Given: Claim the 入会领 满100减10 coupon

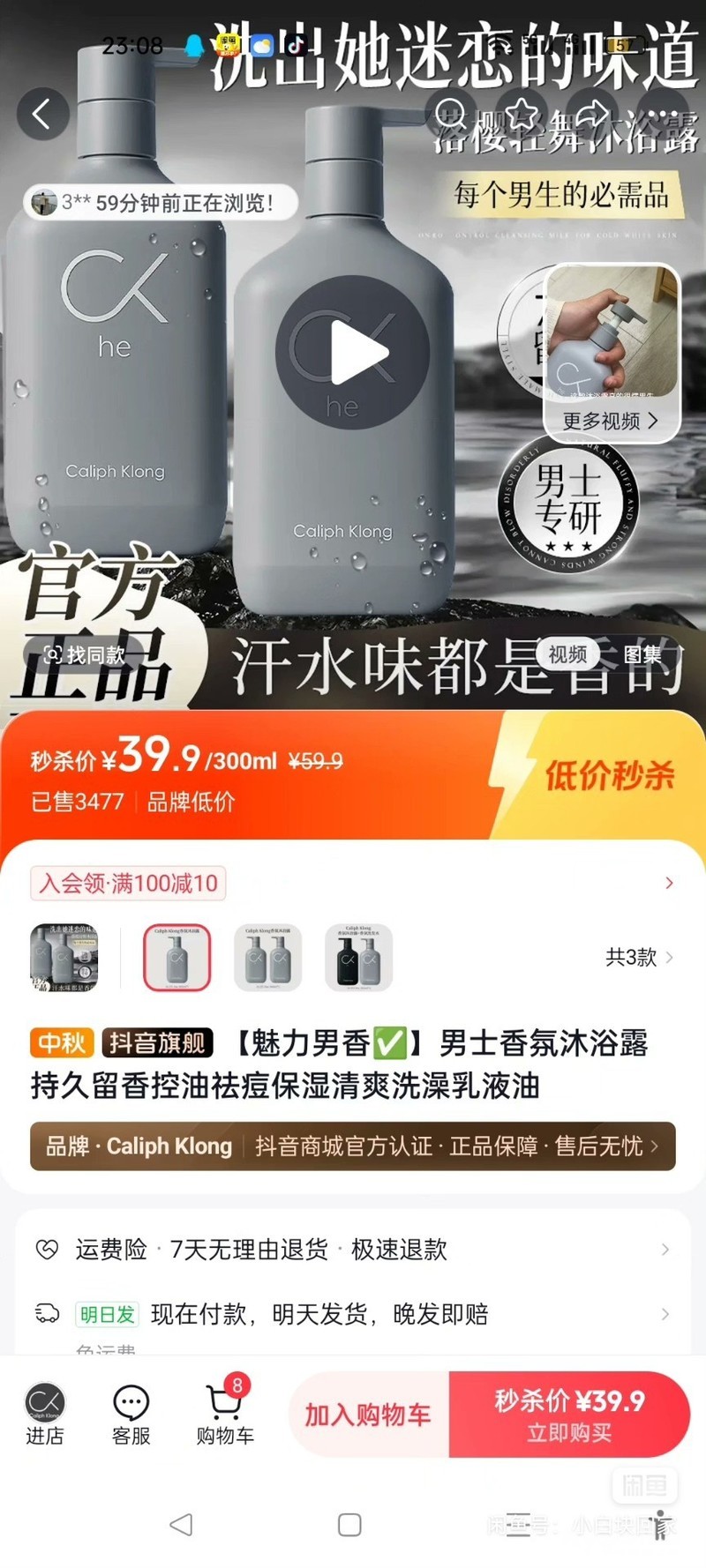Looking at the screenshot, I should coord(129,883).
